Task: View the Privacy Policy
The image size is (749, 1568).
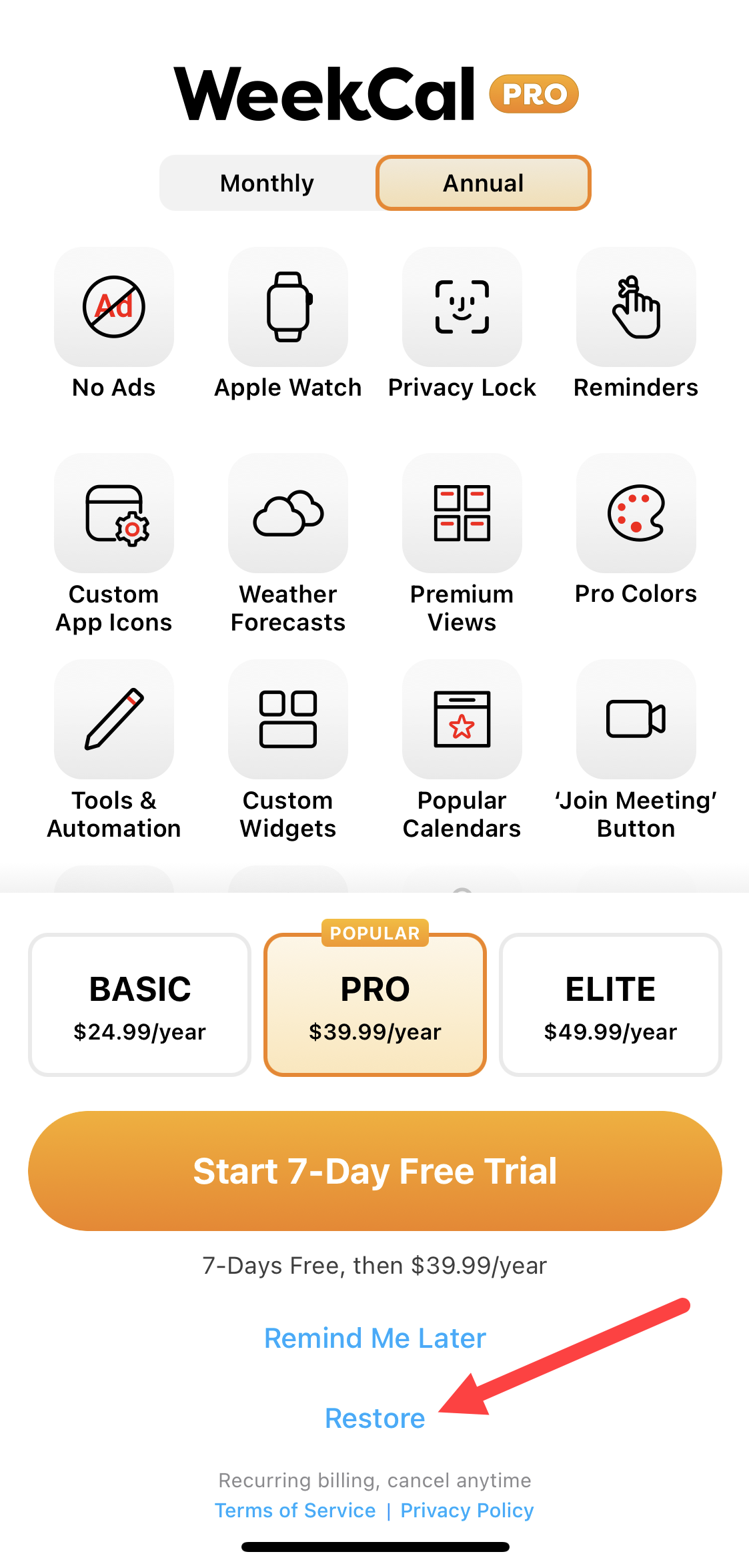Action: pyautogui.click(x=467, y=1511)
